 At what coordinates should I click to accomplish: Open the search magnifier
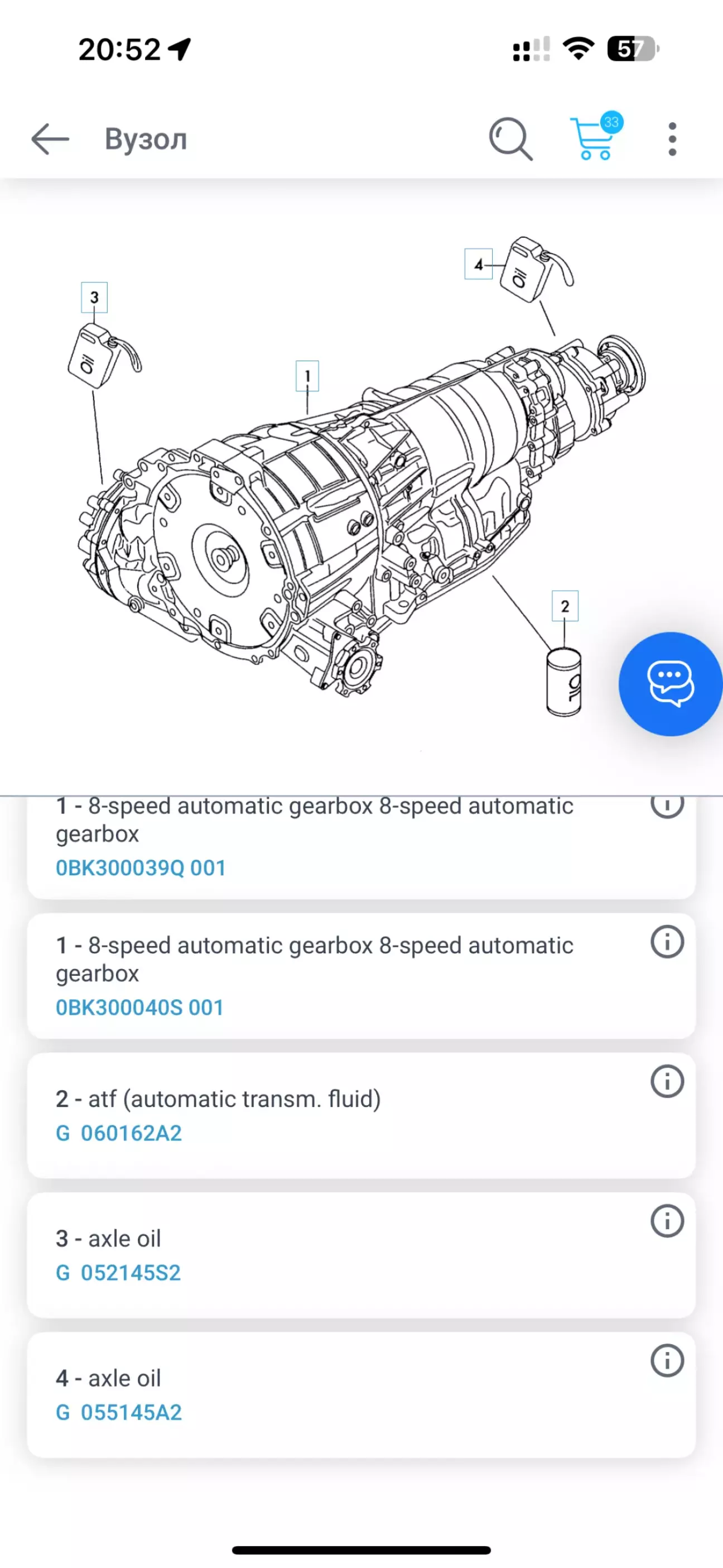pyautogui.click(x=510, y=139)
